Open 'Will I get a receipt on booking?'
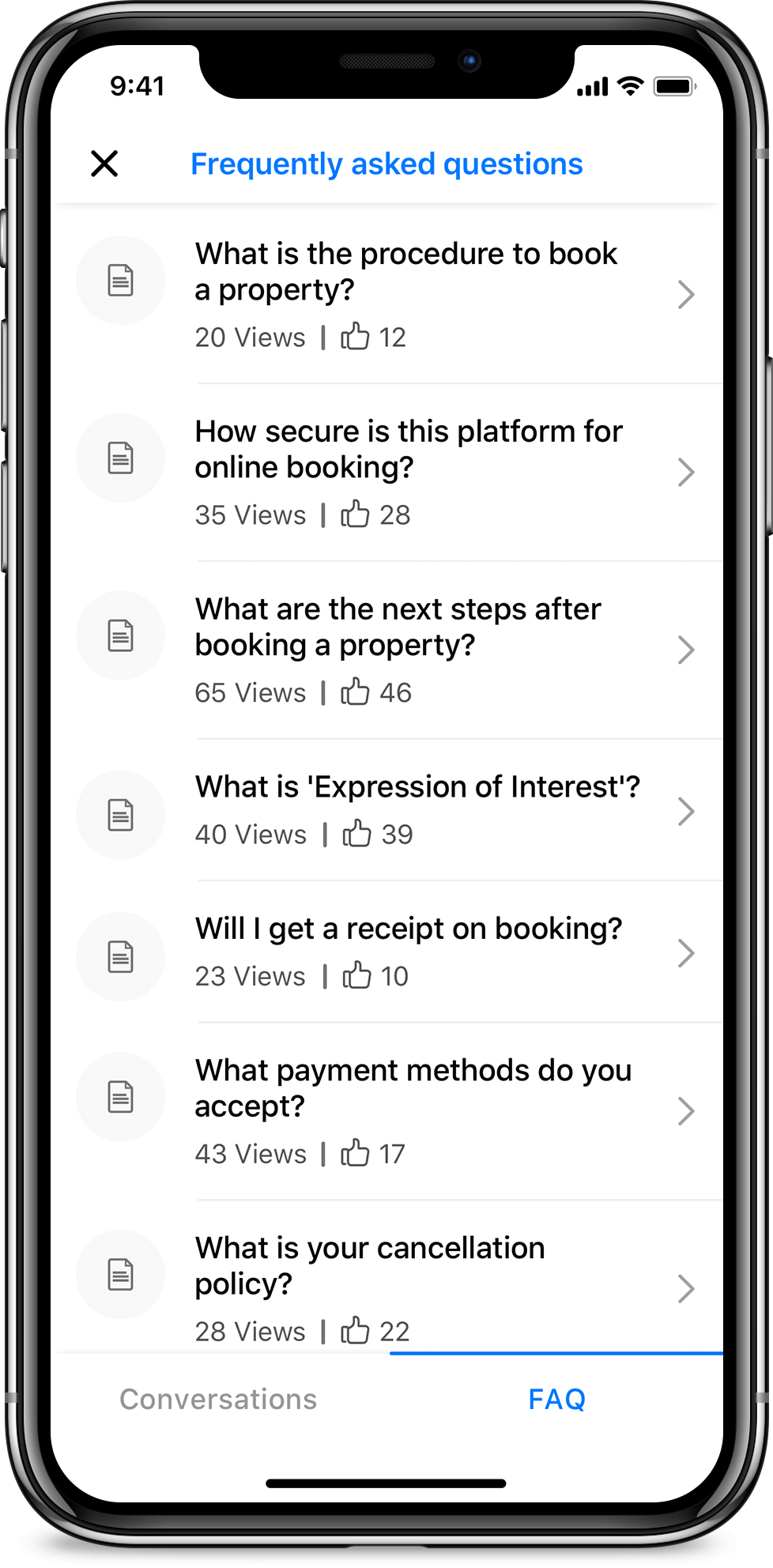The height and width of the screenshot is (1568, 773). click(409, 929)
